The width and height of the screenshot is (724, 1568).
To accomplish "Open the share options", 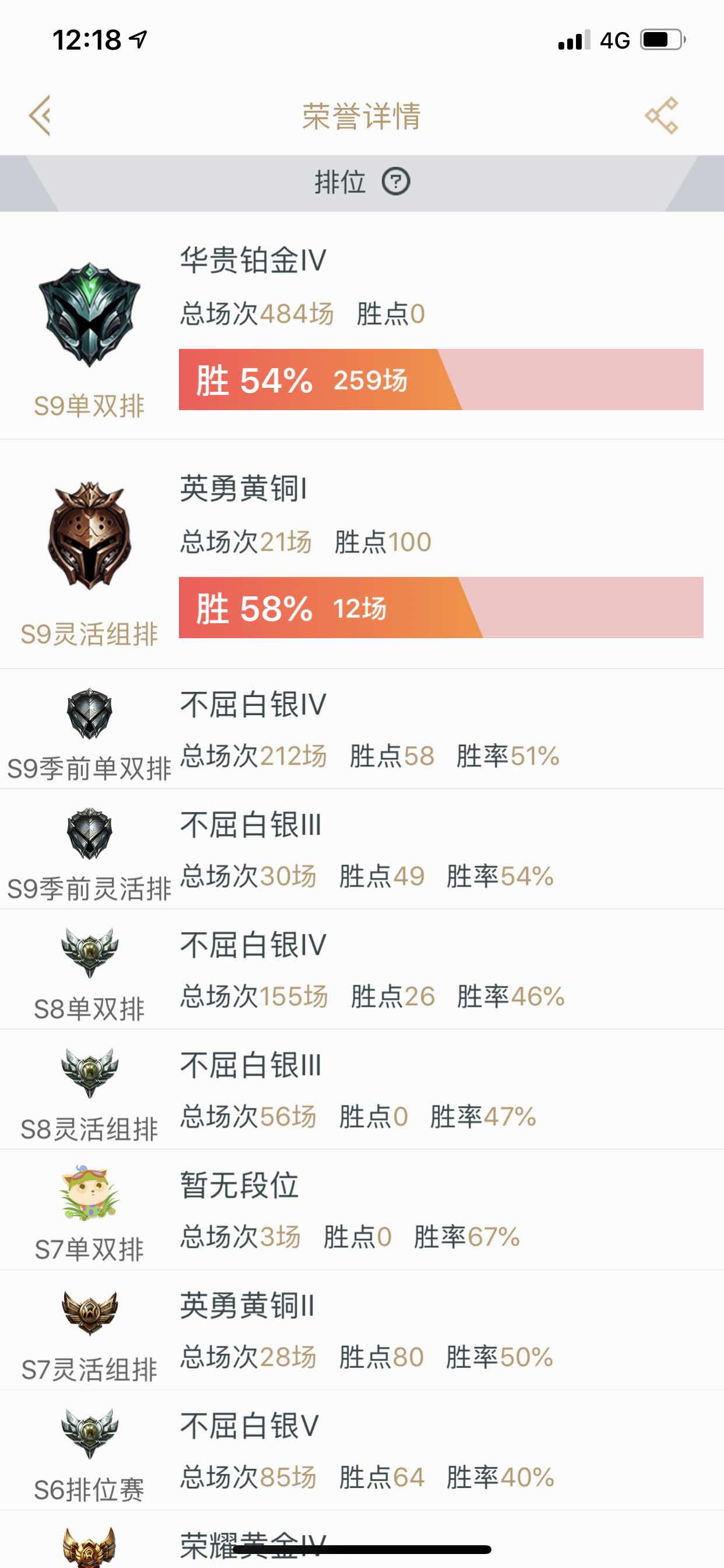I will point(663,114).
